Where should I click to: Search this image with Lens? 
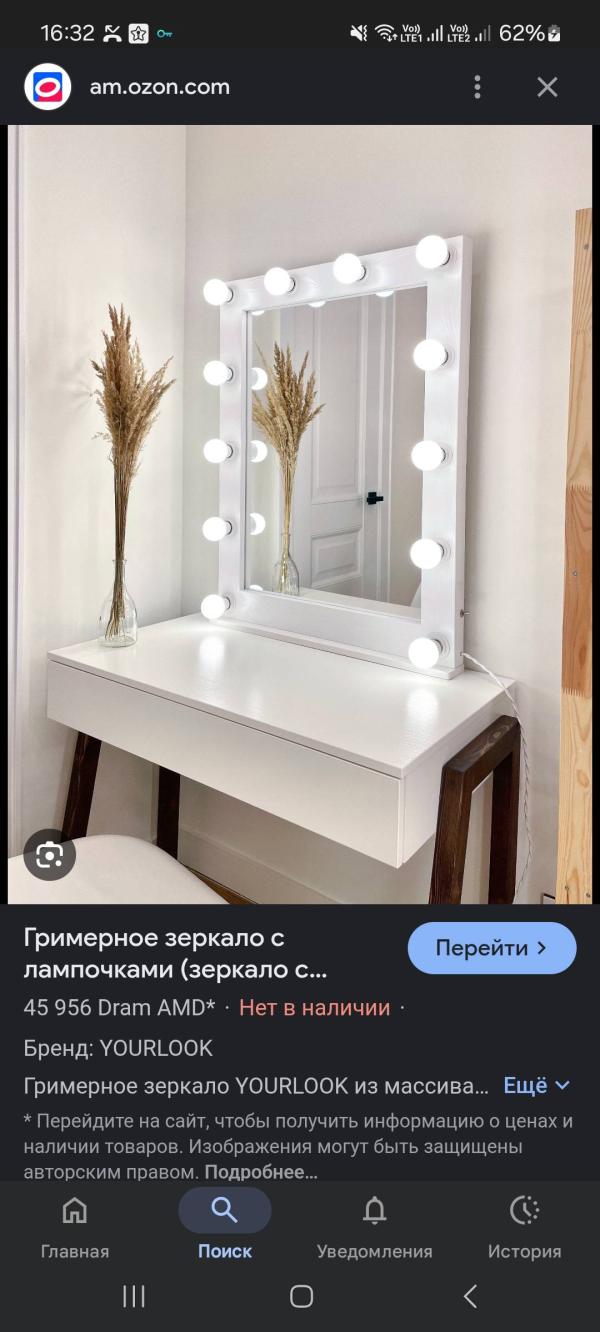pos(50,855)
